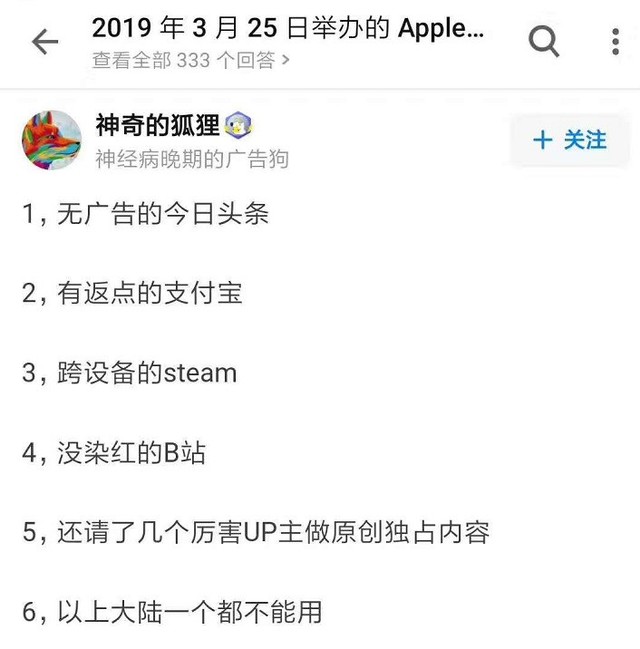Follow 神奇的狐狸 with 关注 button
This screenshot has width=640, height=649.
[x=570, y=140]
